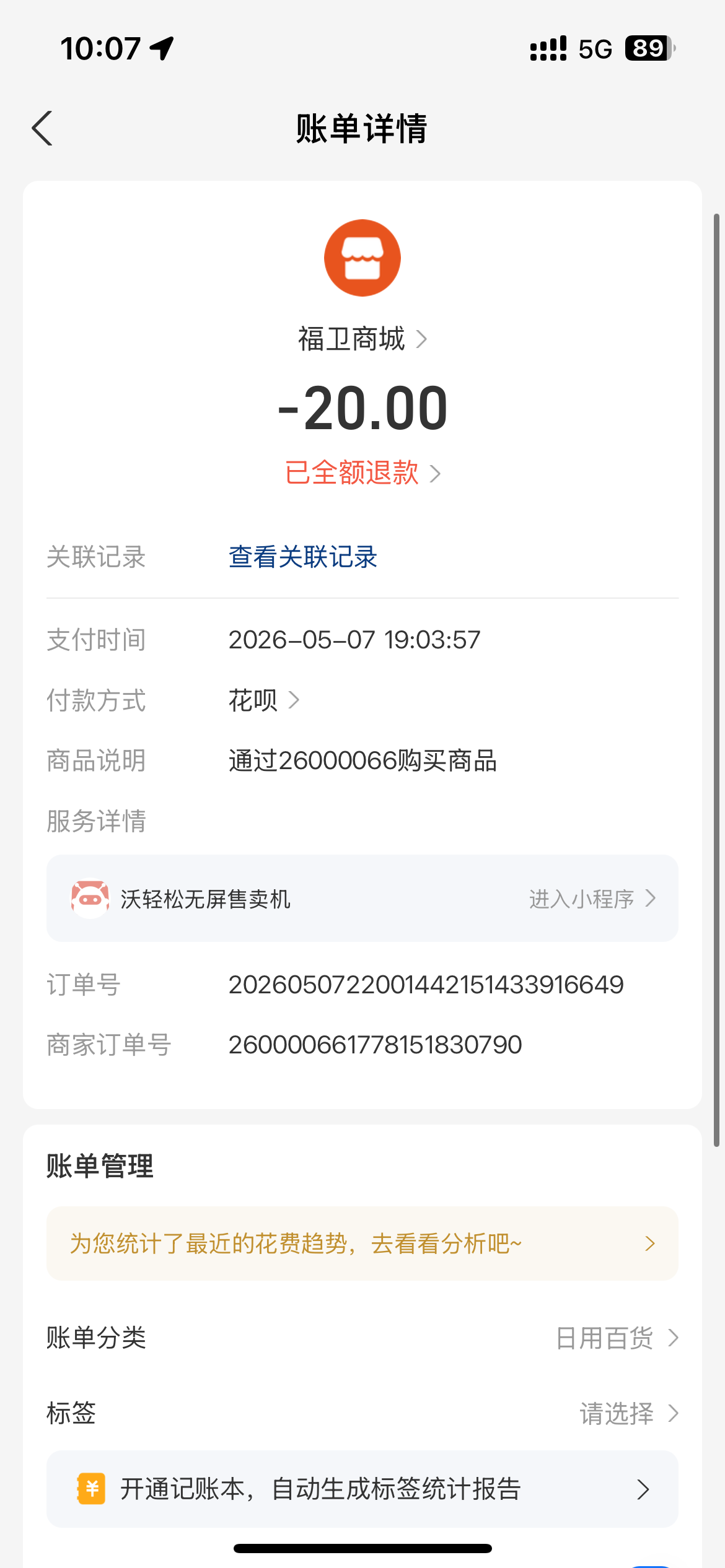Open the 花呗 payment method details
Image resolution: width=725 pixels, height=1568 pixels.
tap(264, 700)
